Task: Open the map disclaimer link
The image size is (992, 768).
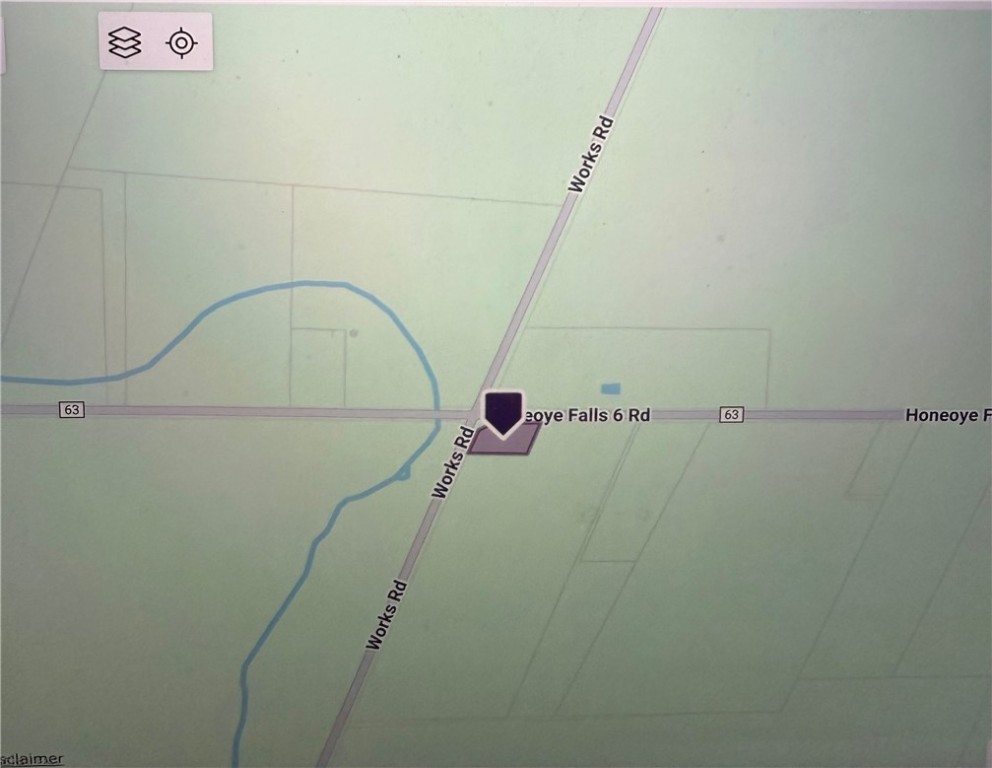Action: click(31, 759)
